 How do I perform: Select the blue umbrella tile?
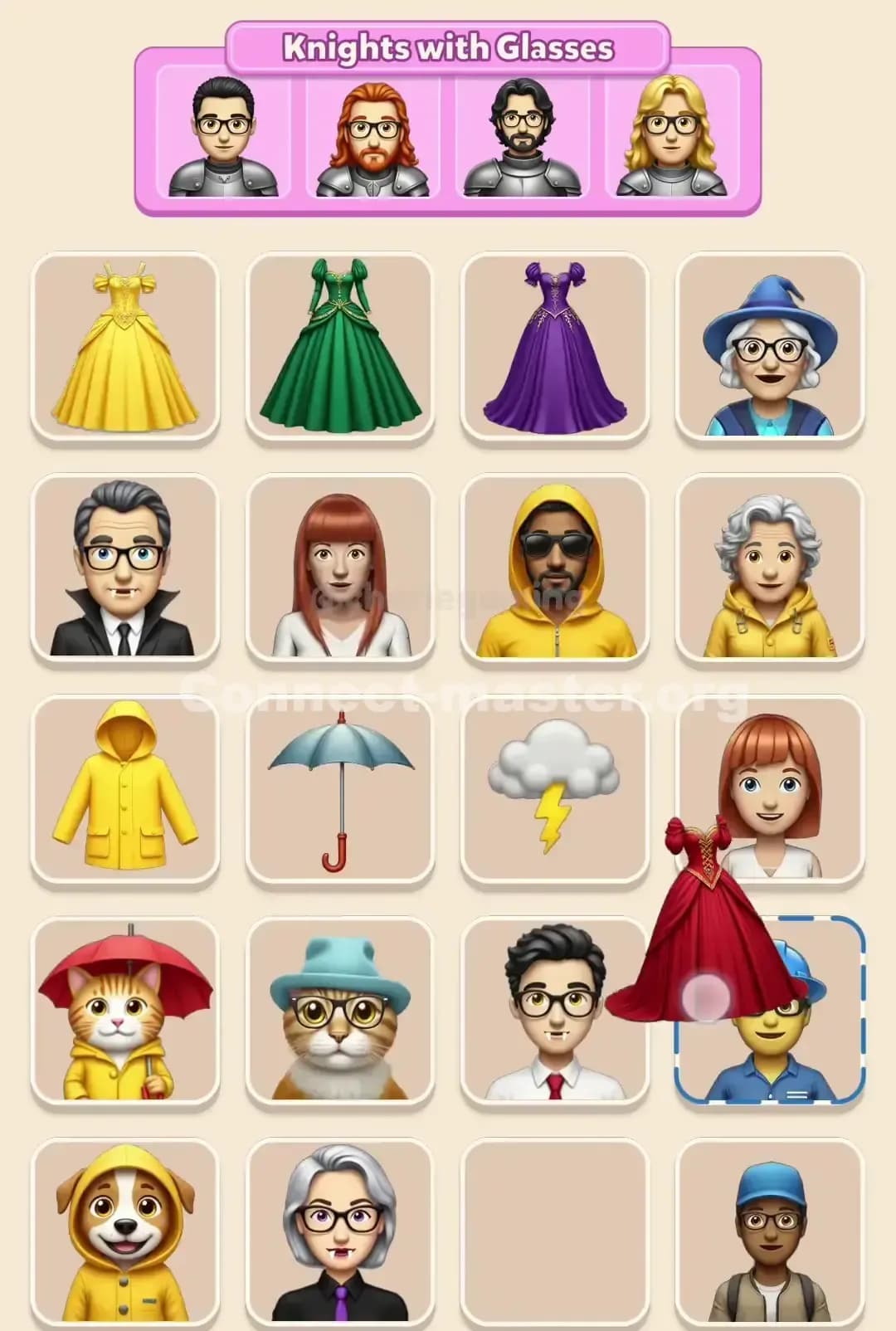click(x=338, y=792)
